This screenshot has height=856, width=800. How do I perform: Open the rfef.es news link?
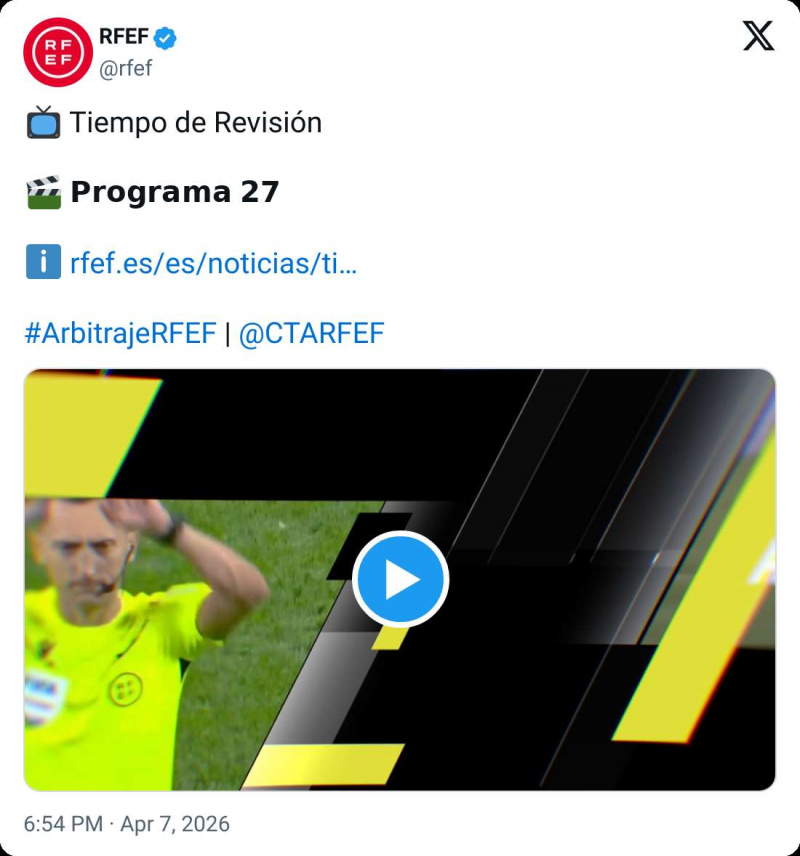click(x=213, y=264)
